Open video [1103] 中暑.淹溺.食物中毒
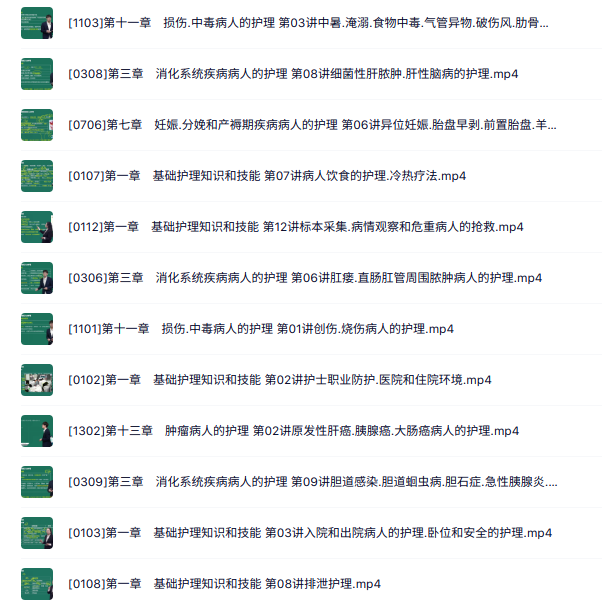Viewport: 602px width, 607px height. click(312, 23)
